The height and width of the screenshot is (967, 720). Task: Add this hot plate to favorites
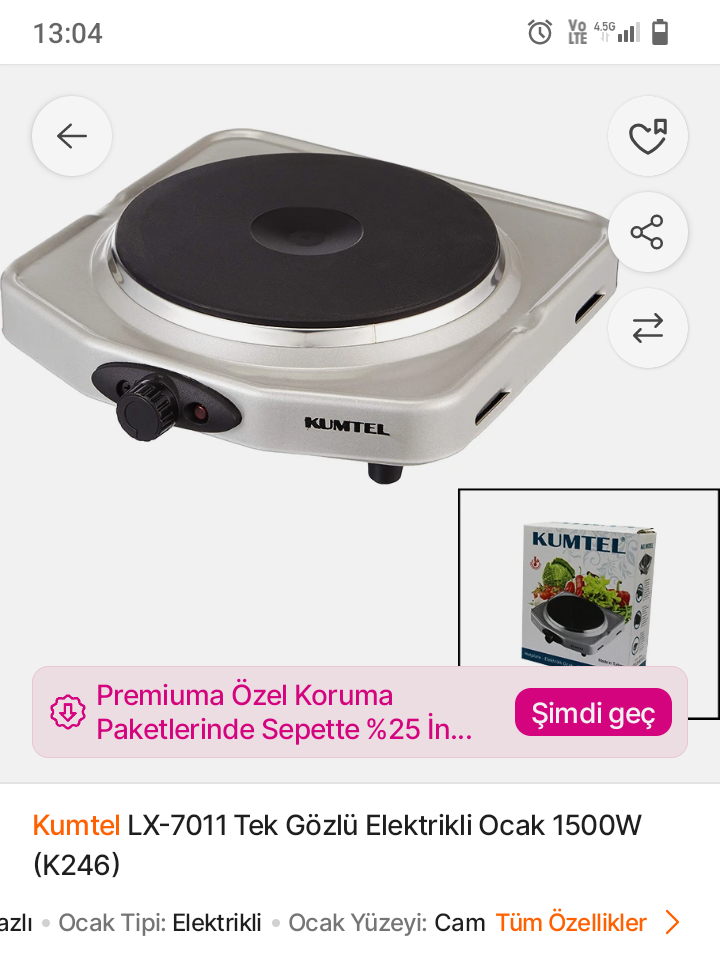pyautogui.click(x=648, y=136)
